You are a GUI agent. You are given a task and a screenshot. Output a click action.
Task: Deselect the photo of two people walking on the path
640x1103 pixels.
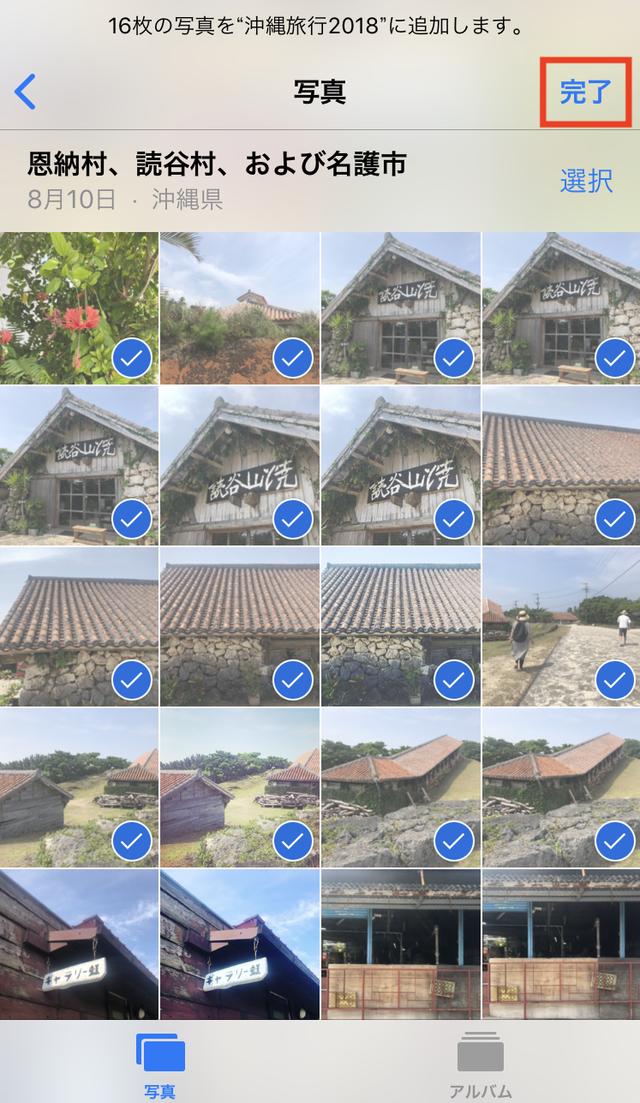561,627
